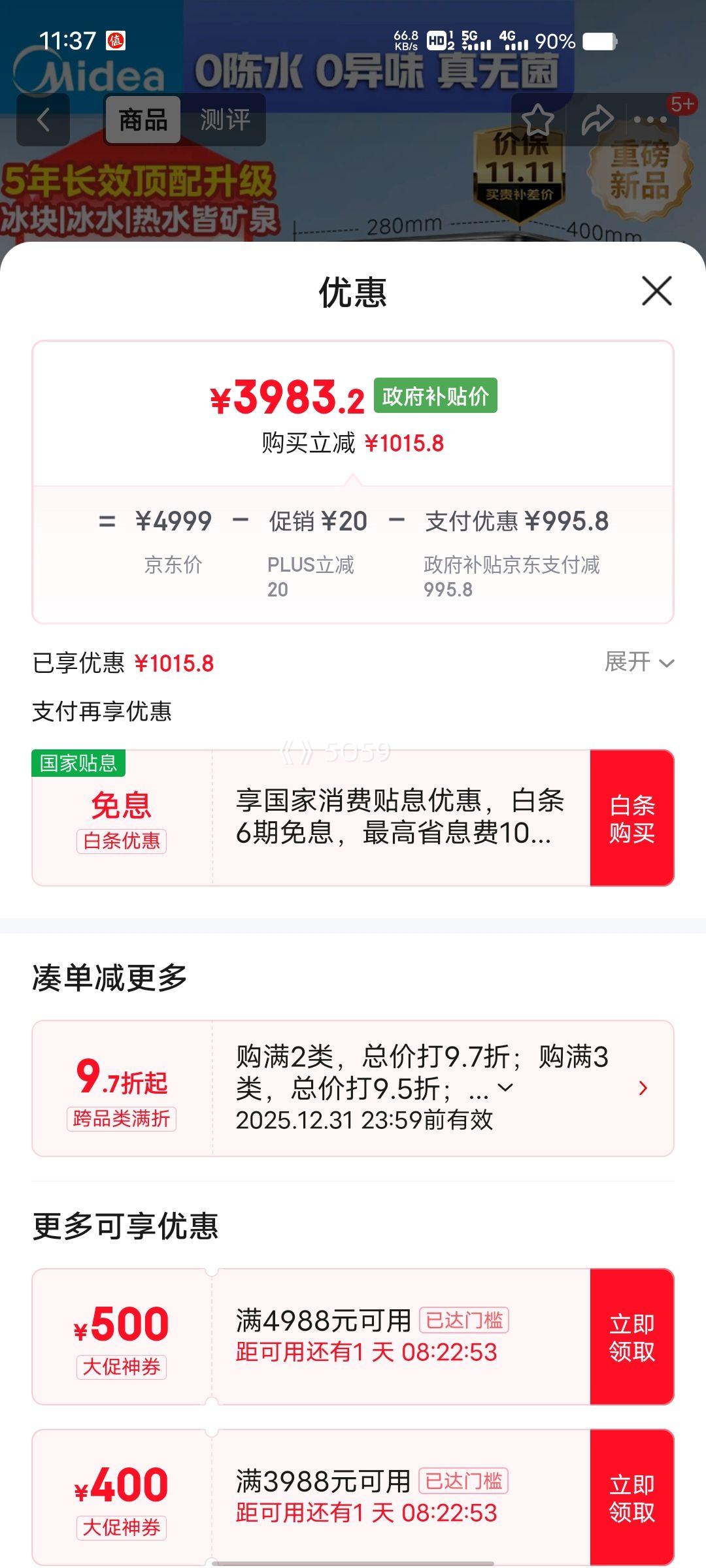Image resolution: width=706 pixels, height=1568 pixels.
Task: Expand the 已享优惠 details with 展开
Action: click(x=639, y=662)
